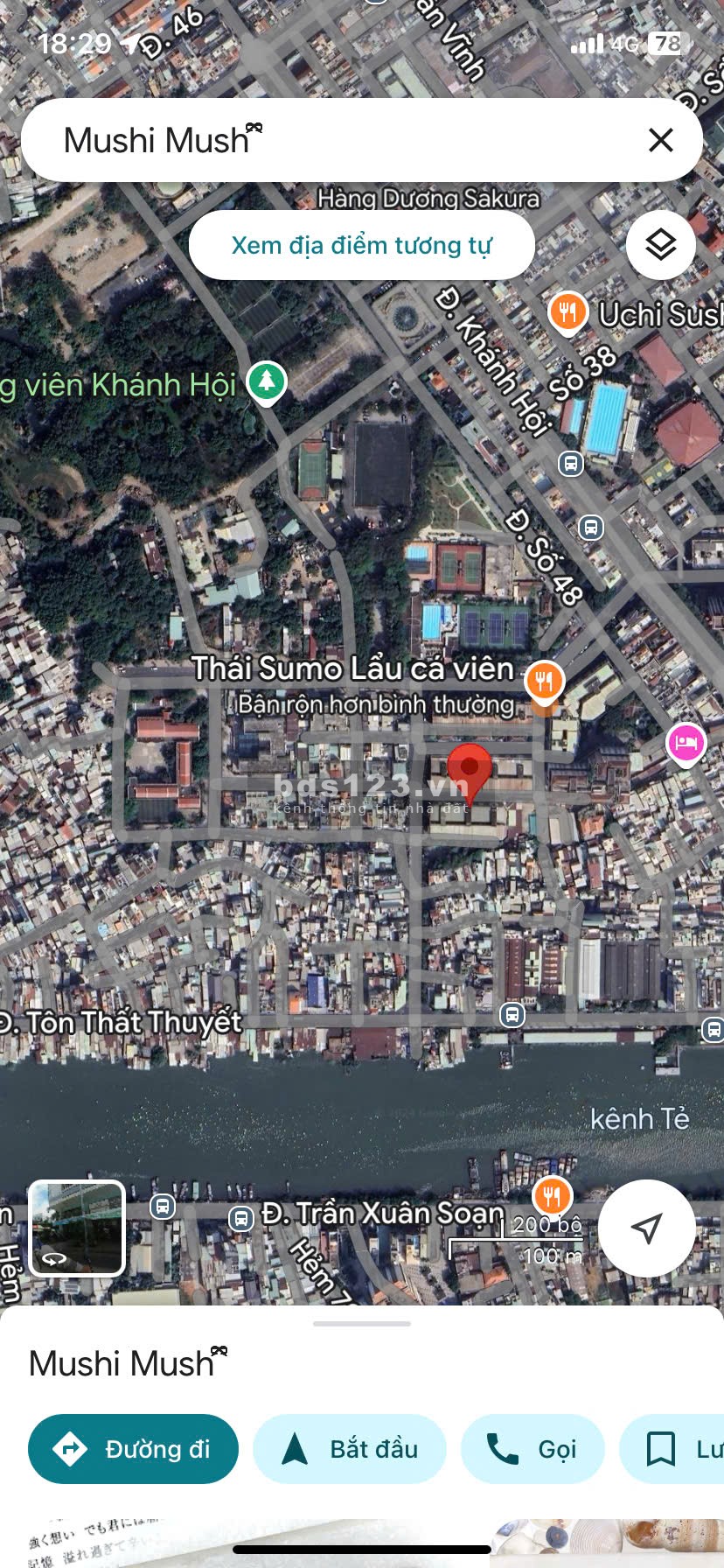Open the Công viên Khánh Hội park marker
Screen dimensions: 724x1568
[x=267, y=381]
